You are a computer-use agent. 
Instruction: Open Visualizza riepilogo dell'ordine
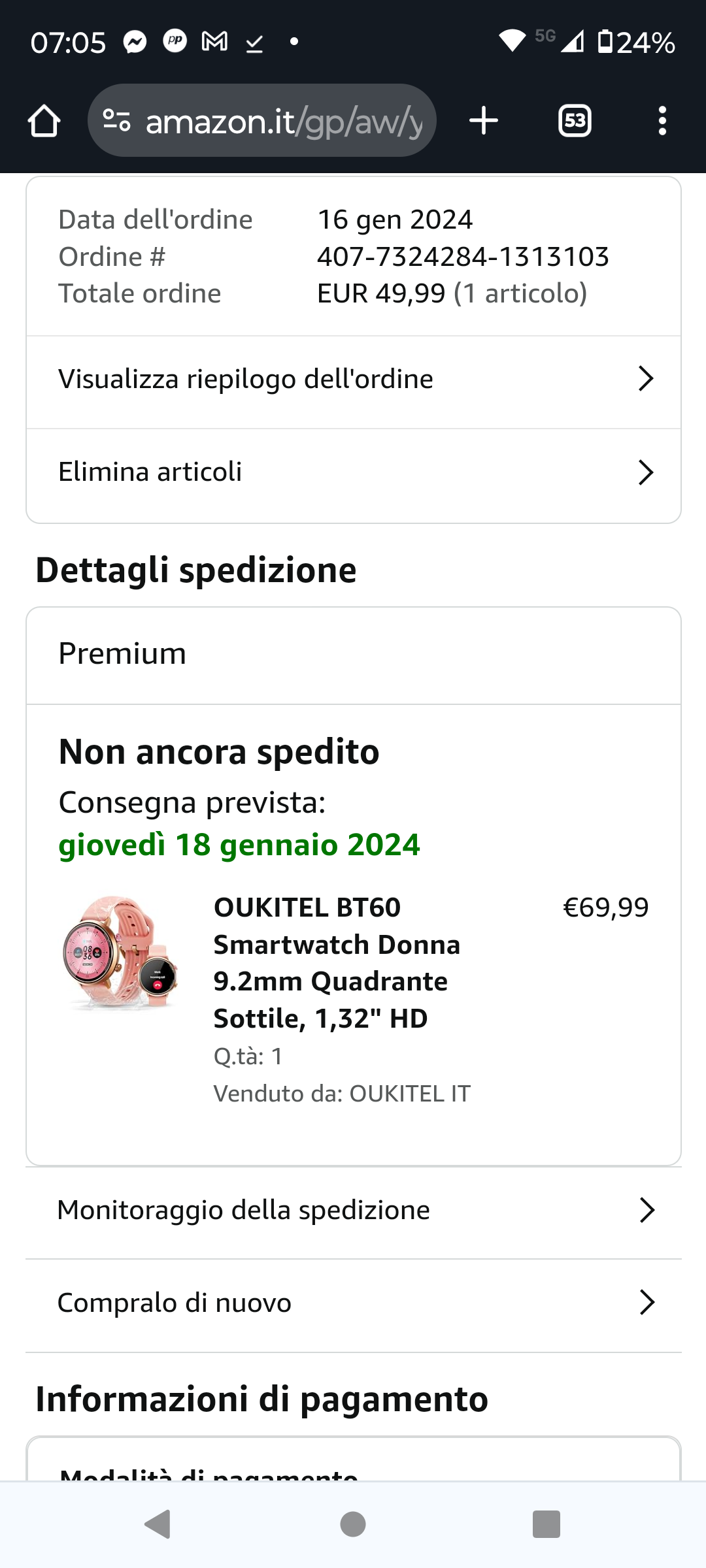[x=353, y=380]
